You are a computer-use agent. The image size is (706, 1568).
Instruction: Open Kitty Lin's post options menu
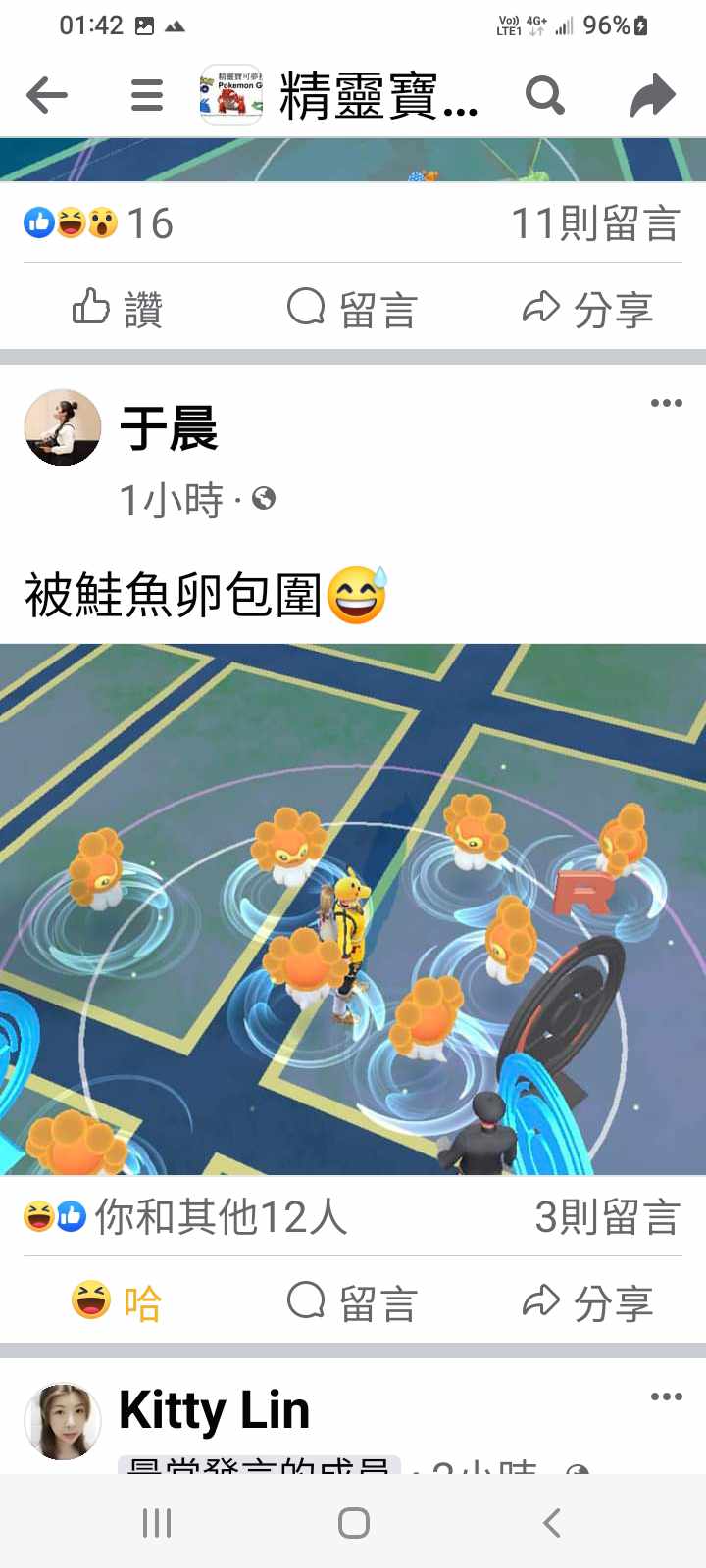point(666,1396)
